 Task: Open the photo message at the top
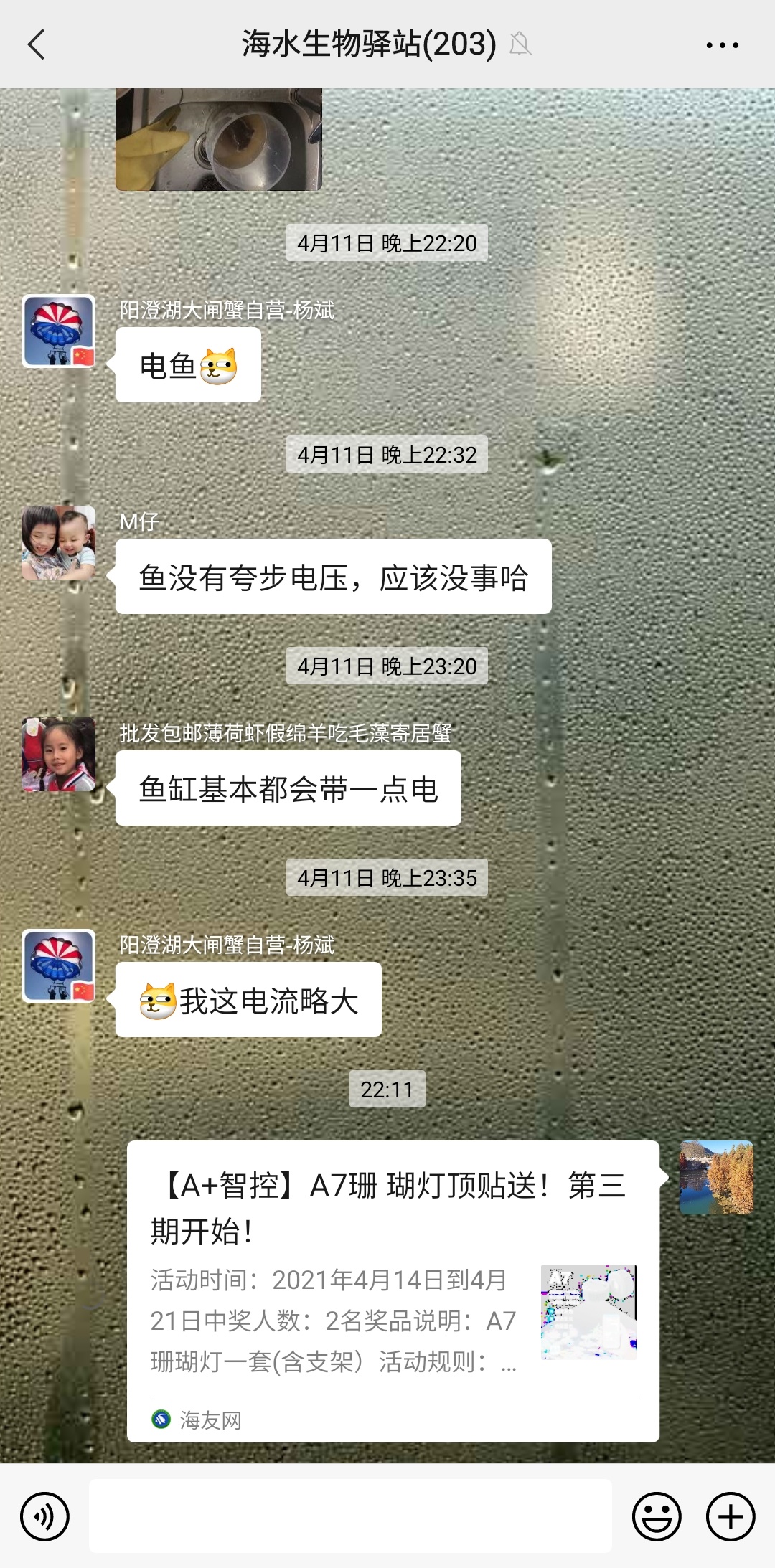pyautogui.click(x=218, y=139)
